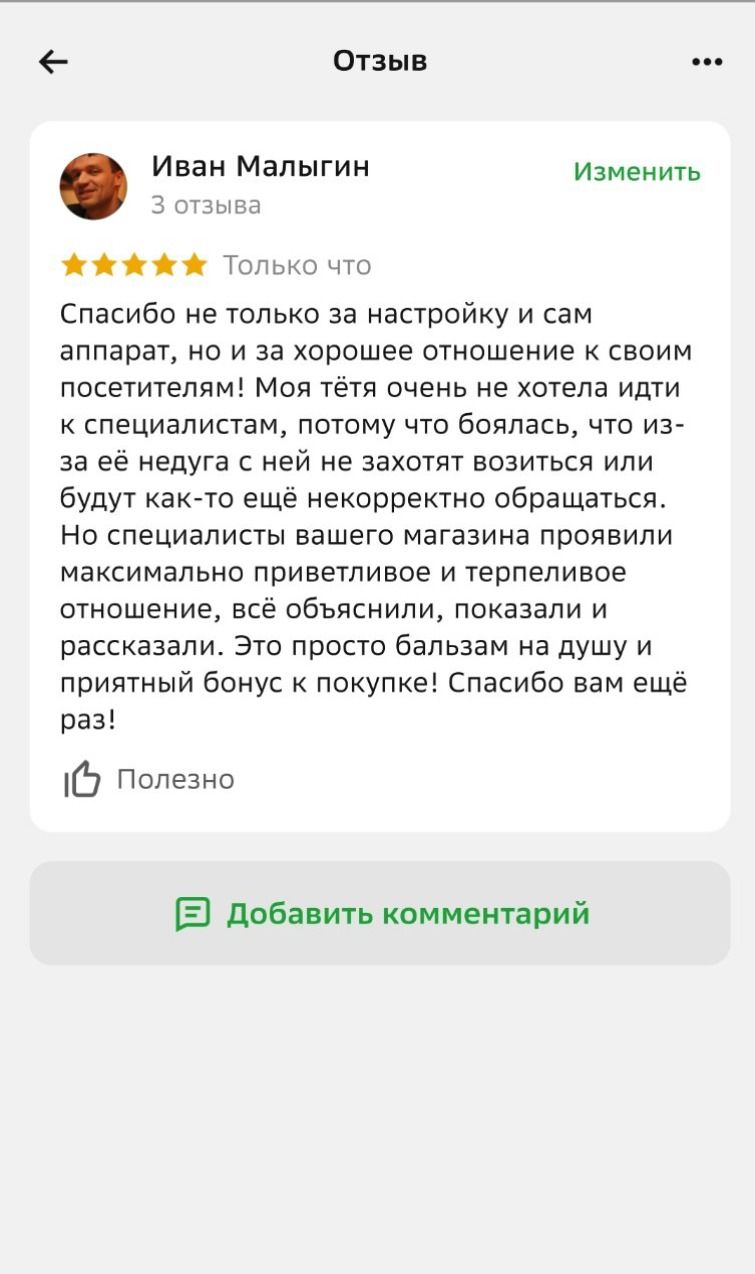Open the three-dot overflow menu
This screenshot has height=1274, width=755.
click(706, 62)
